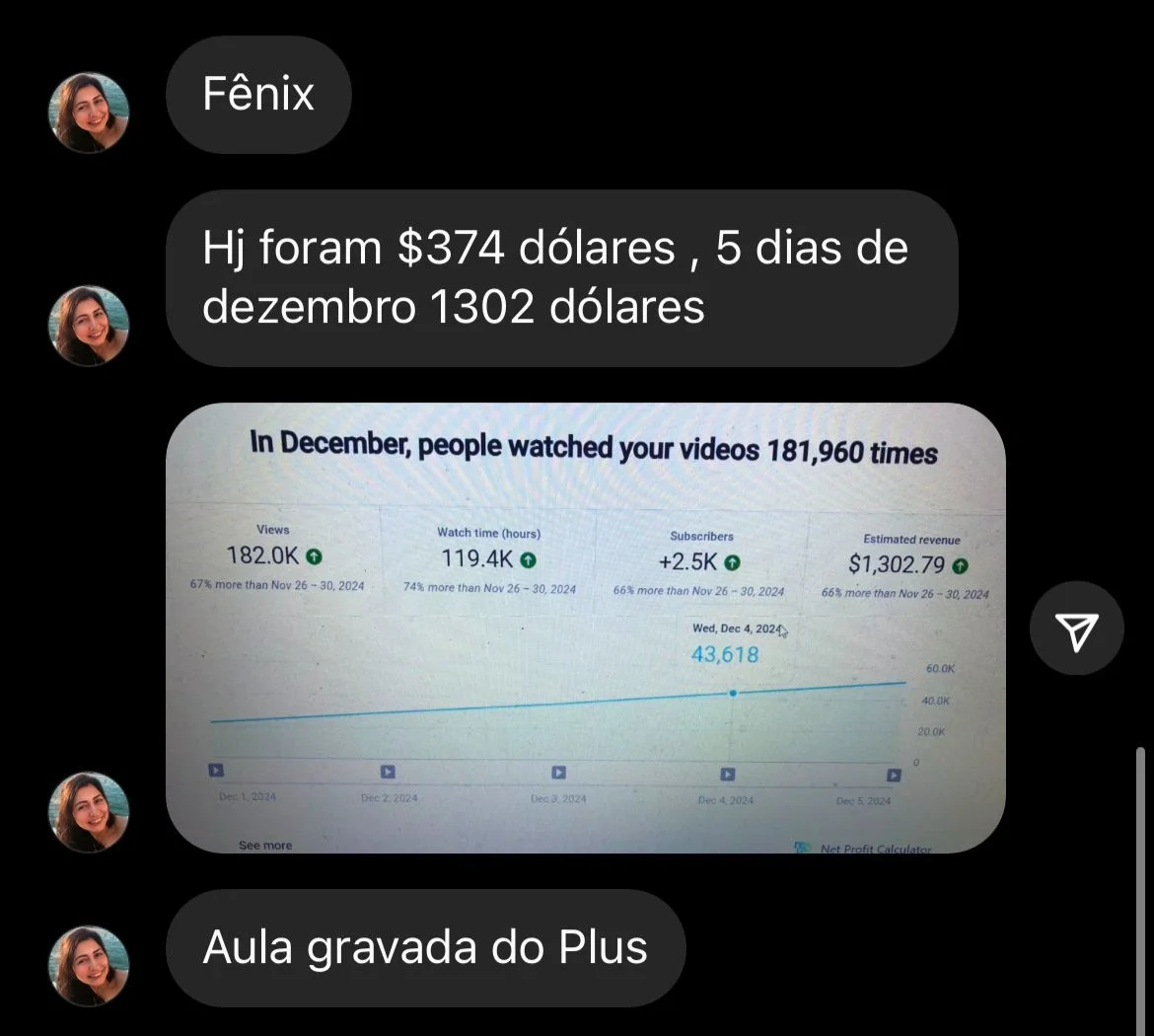The width and height of the screenshot is (1154, 1036).
Task: Tap the avatar beside "Aula gravada do Plus"
Action: (x=89, y=966)
